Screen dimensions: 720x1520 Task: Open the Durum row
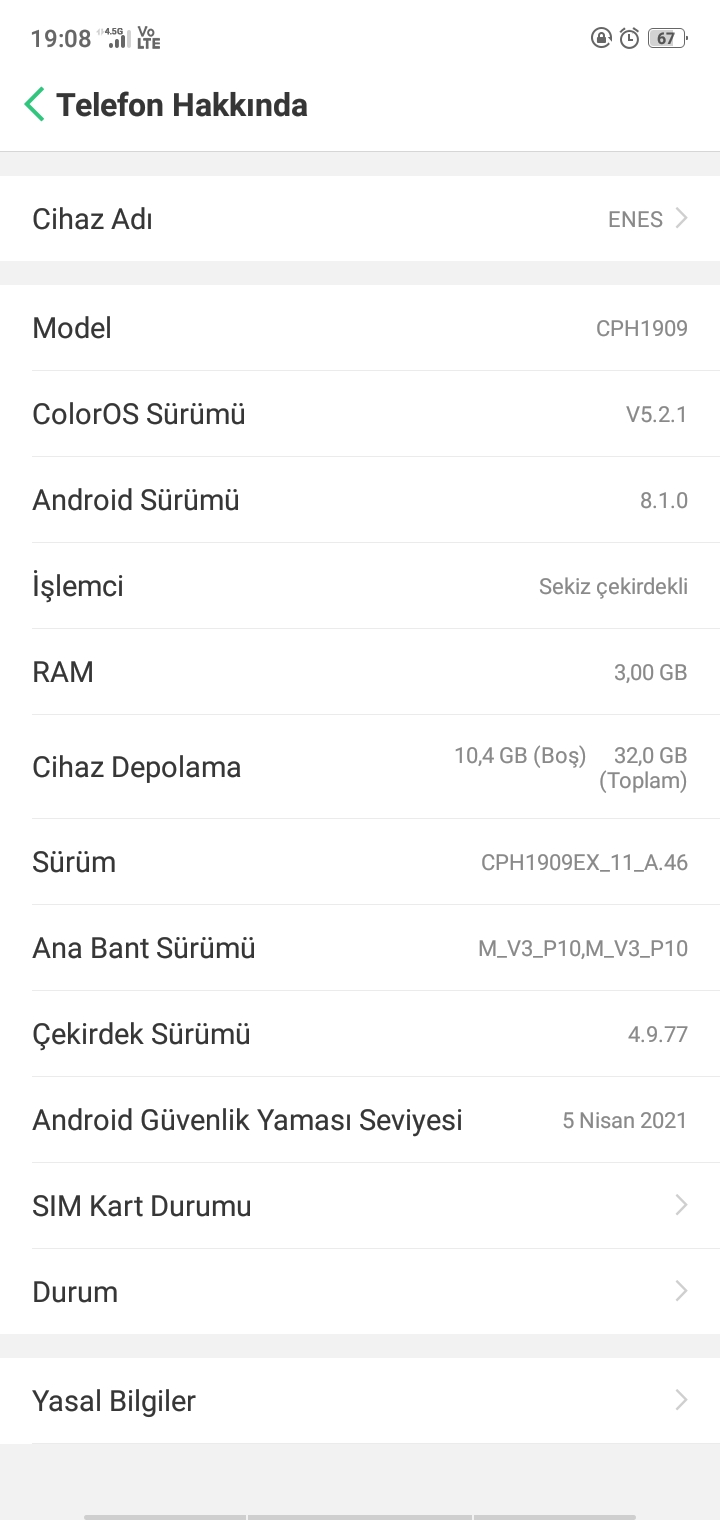[360, 1292]
